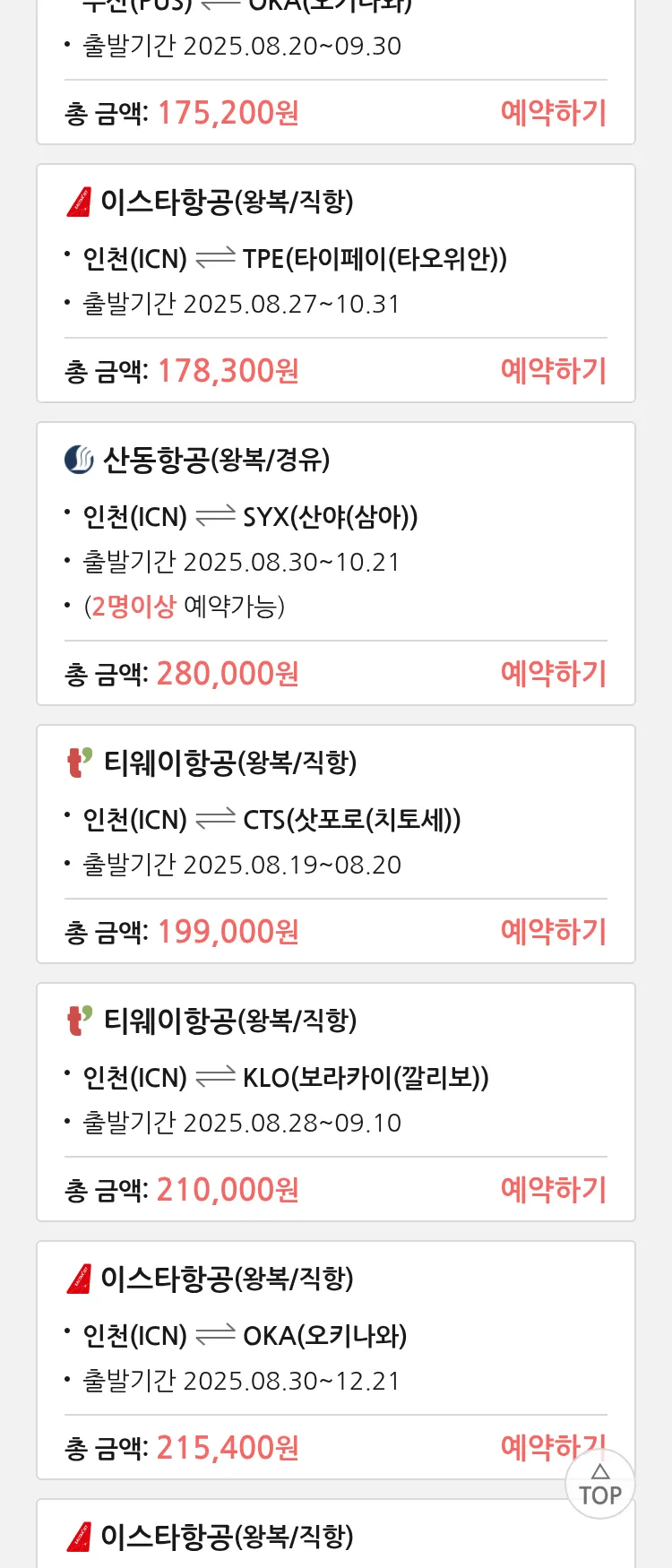Book the 티웨이항공 Sapporo CTS flight
Viewport: 672px width, 1568px height.
tap(553, 932)
